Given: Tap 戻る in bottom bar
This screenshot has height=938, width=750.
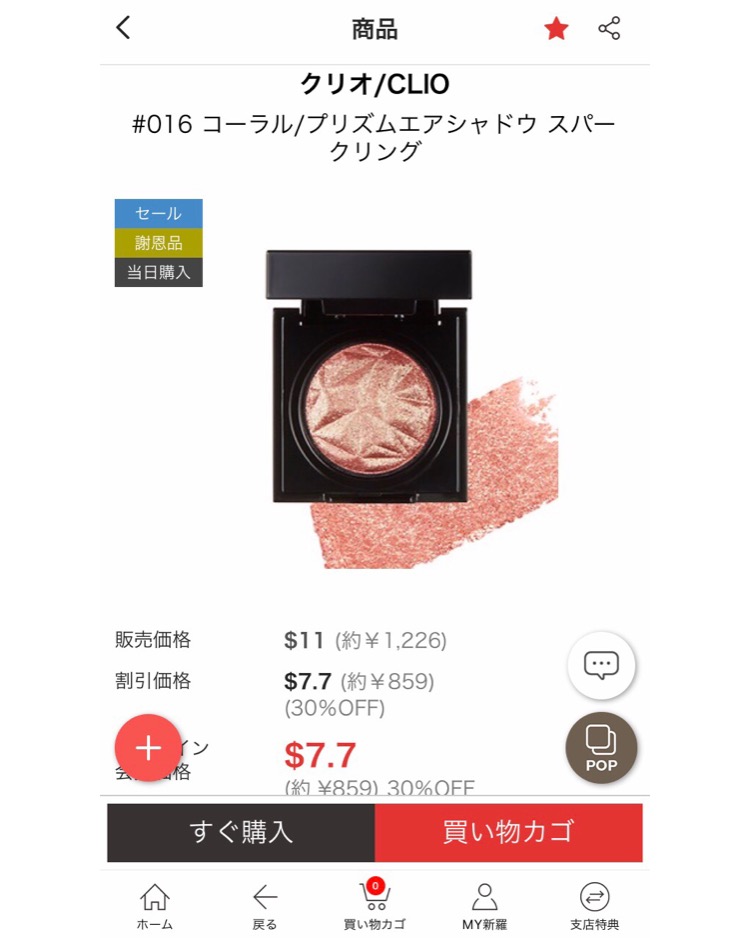Looking at the screenshot, I should [265, 905].
